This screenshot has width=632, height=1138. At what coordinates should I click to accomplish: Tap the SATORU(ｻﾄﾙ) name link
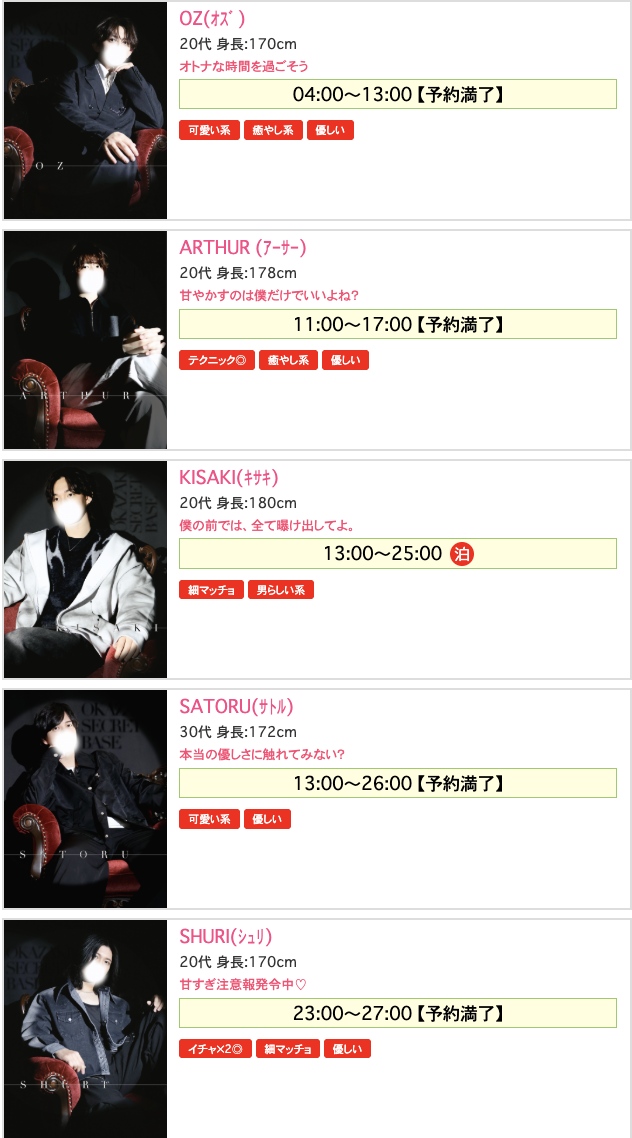point(236,707)
